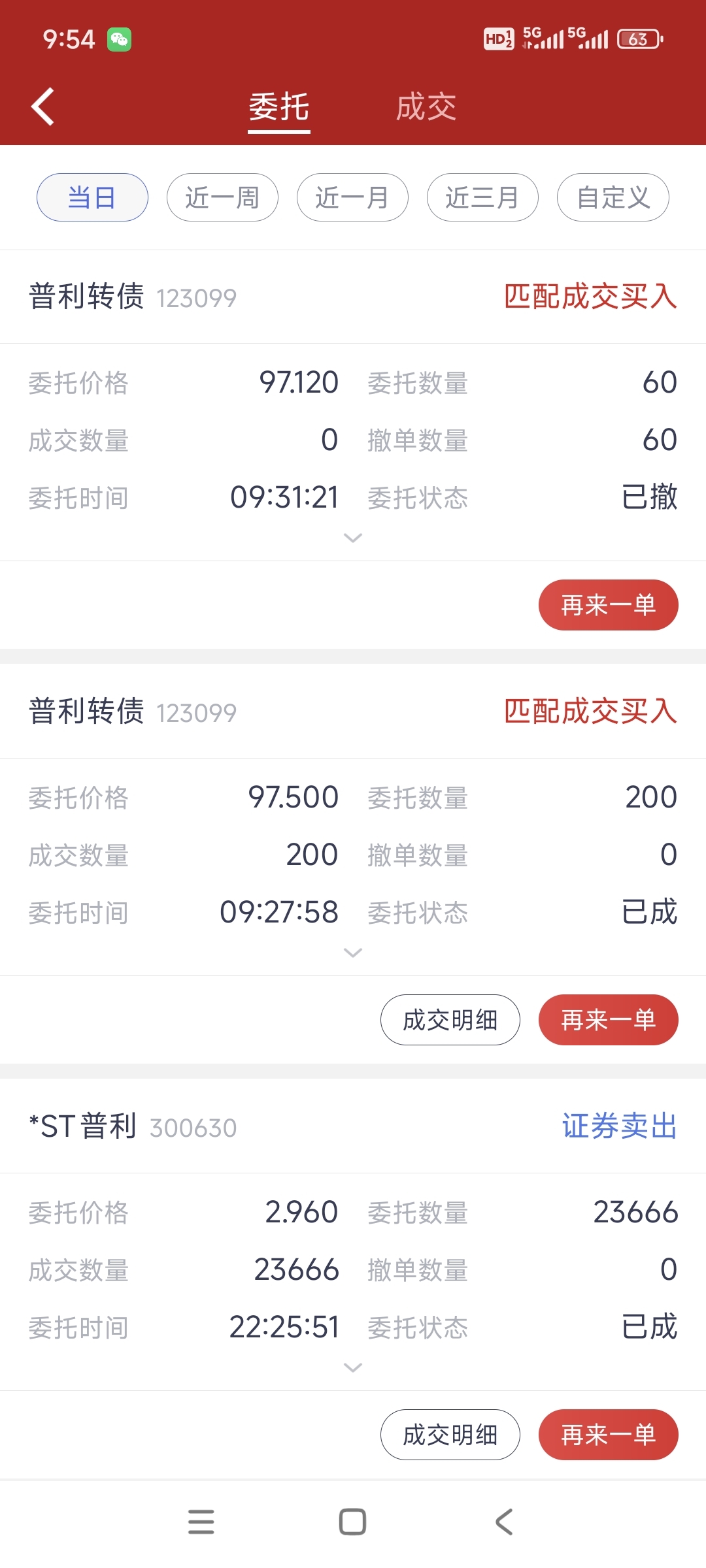This screenshot has height=1568, width=706.
Task: Filter orders by 近一周
Action: pyautogui.click(x=222, y=197)
